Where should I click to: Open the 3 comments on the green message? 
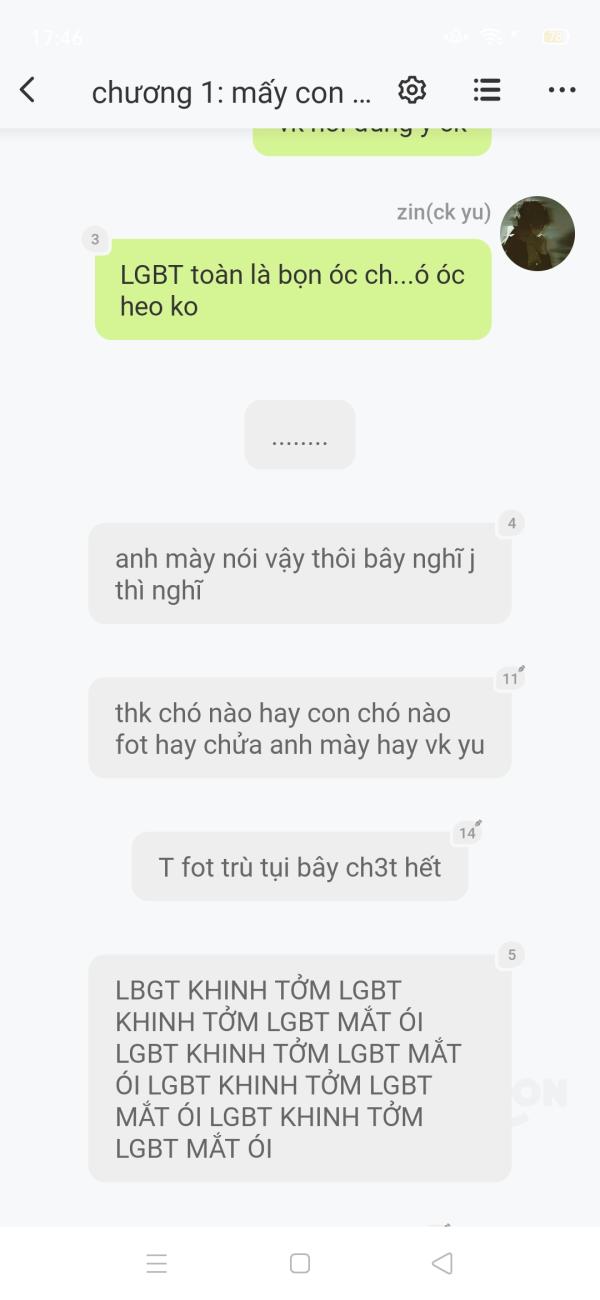95,239
